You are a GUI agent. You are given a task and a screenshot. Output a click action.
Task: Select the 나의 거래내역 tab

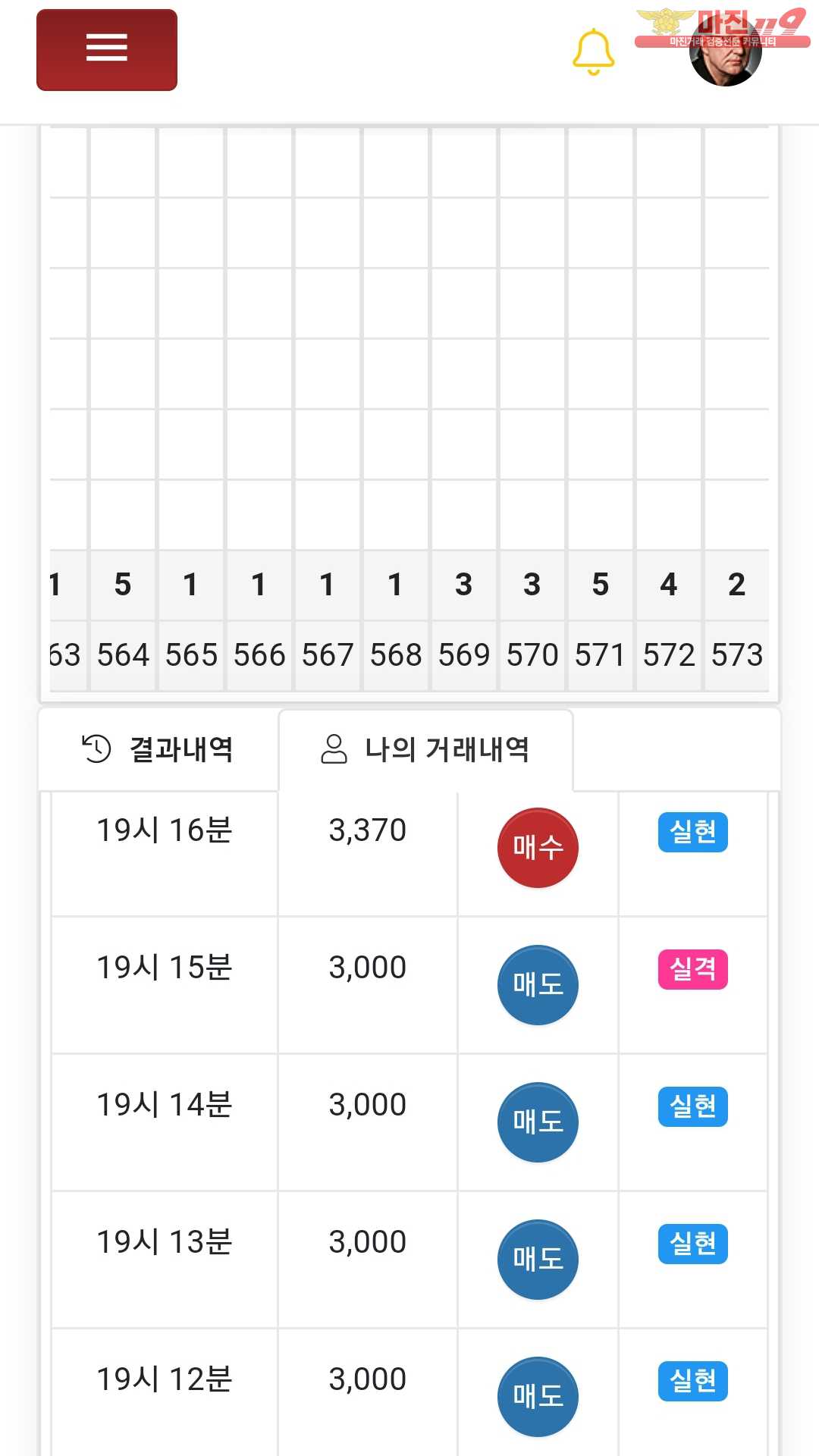[x=425, y=749]
